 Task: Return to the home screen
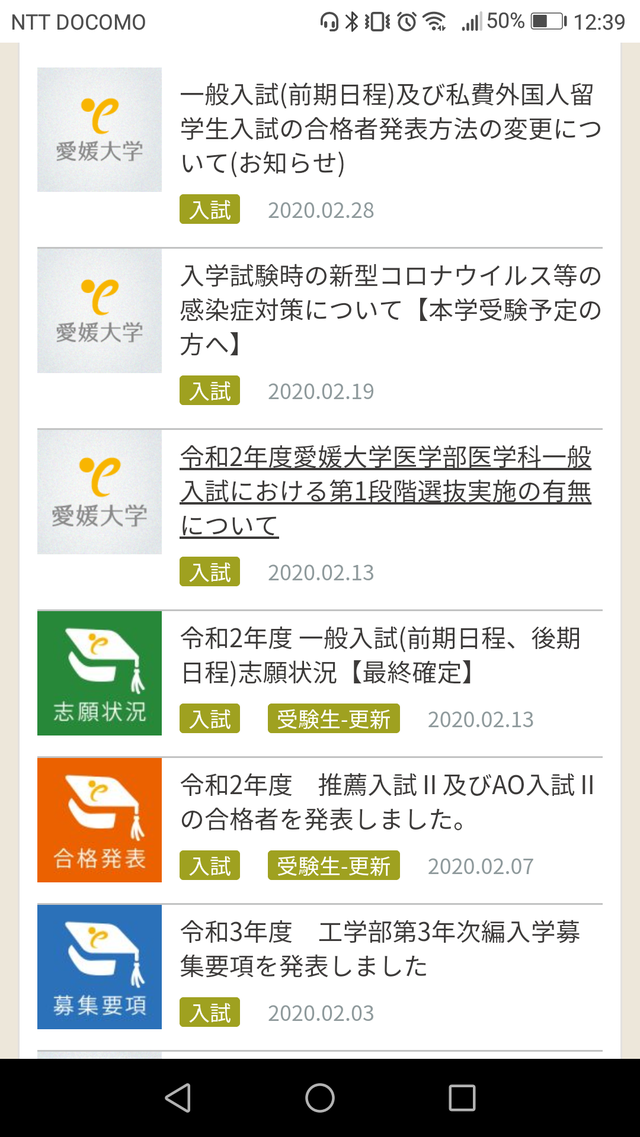pyautogui.click(x=320, y=1097)
